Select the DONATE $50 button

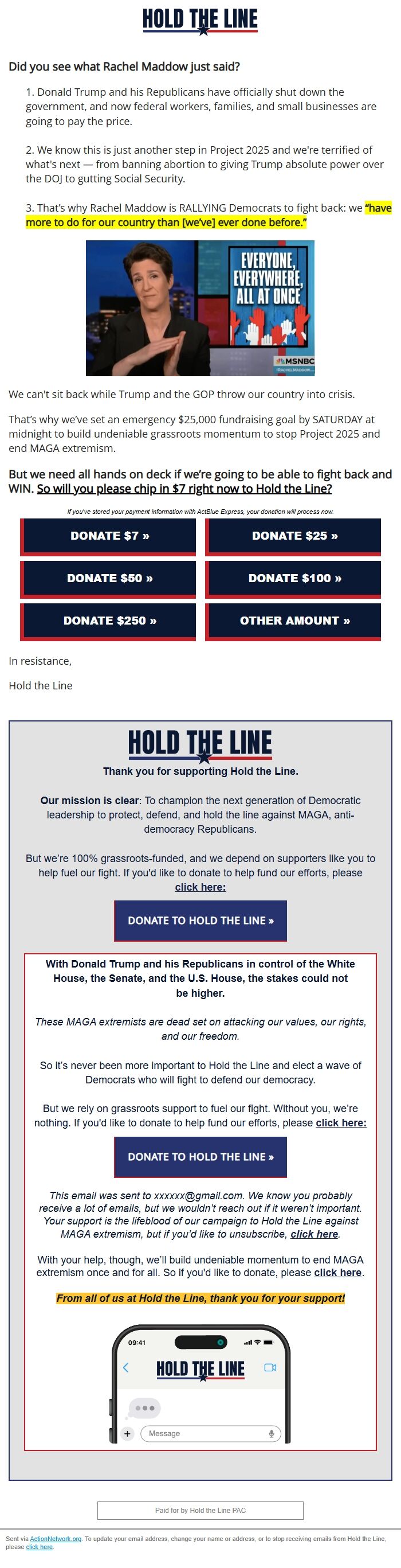(109, 579)
